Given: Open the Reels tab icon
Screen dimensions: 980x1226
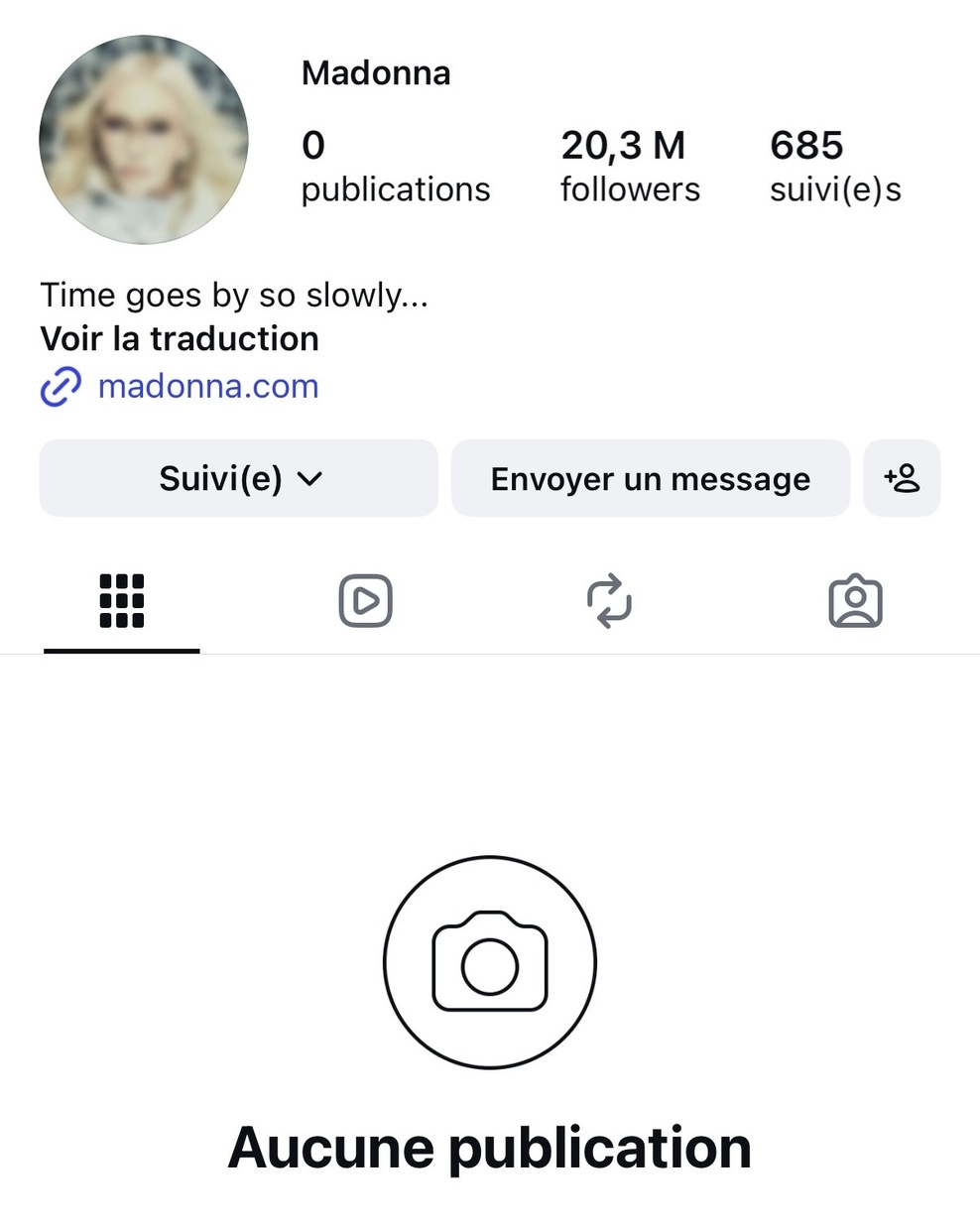Looking at the screenshot, I should click(364, 600).
